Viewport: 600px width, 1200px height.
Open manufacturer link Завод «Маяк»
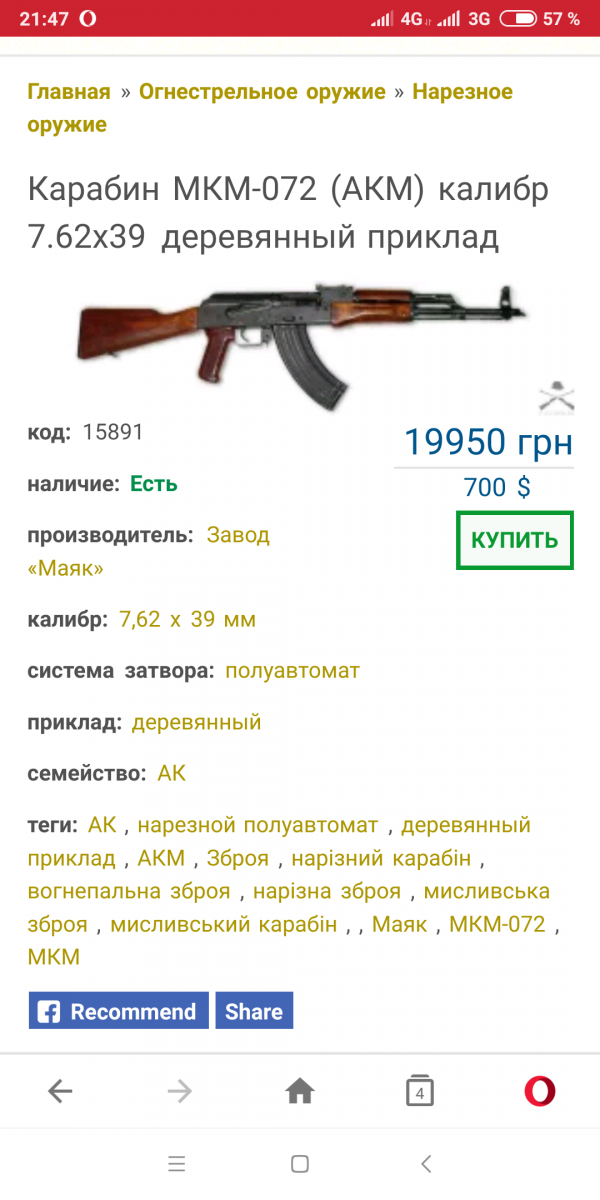149,551
